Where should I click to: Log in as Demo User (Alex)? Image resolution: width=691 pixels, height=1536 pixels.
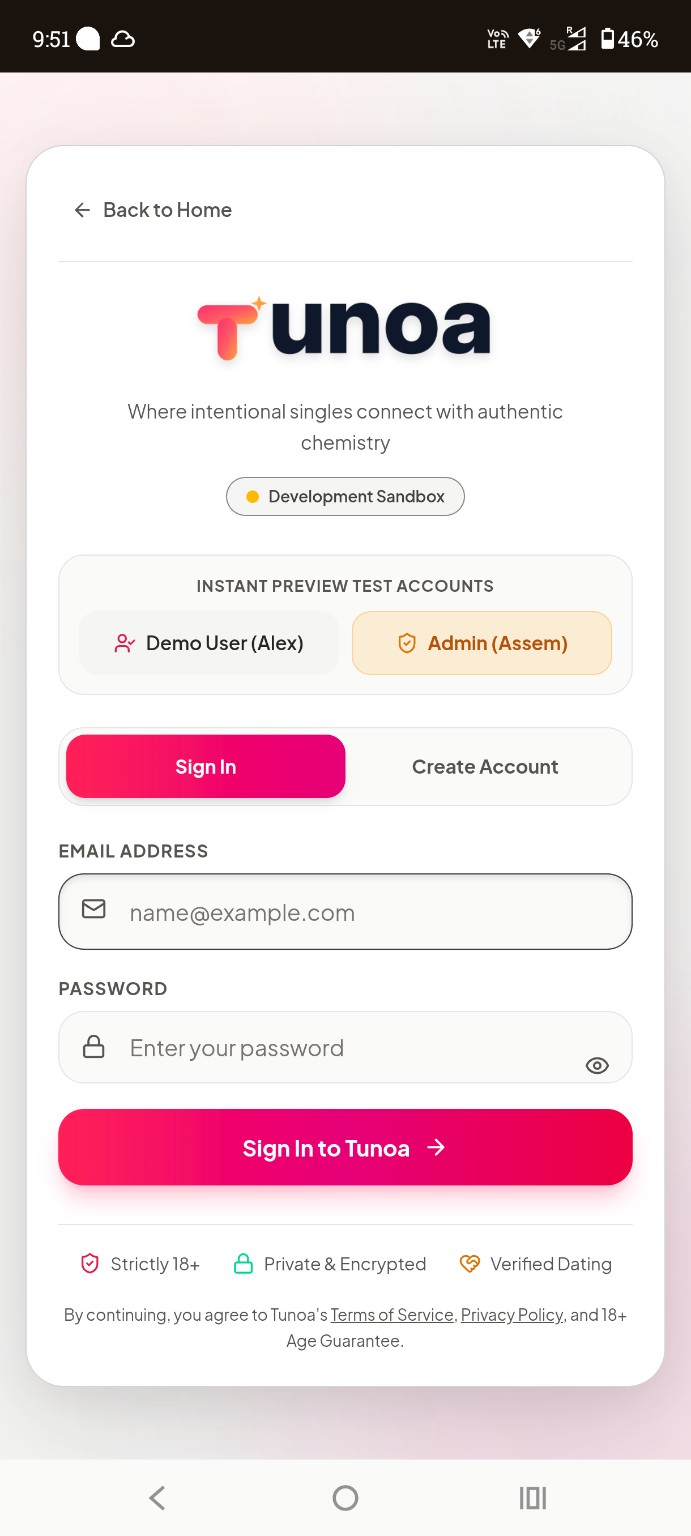[x=209, y=643]
